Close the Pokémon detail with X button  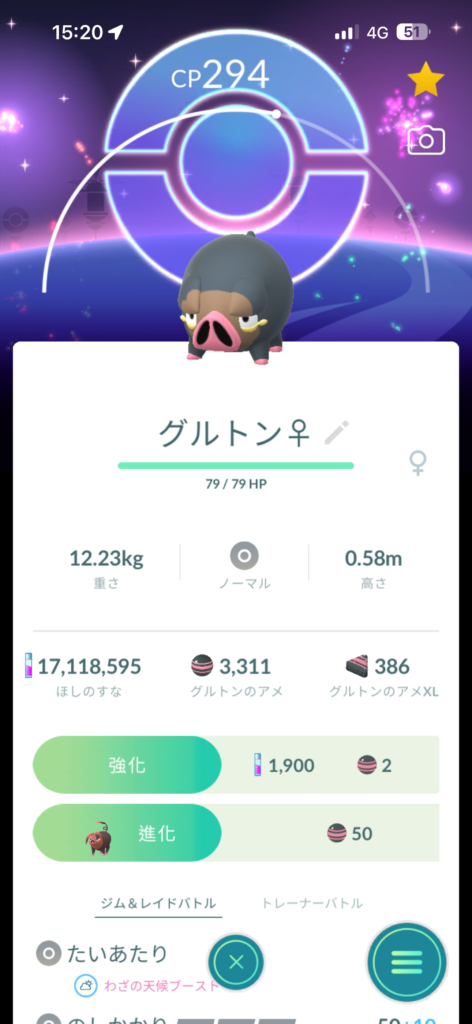coord(236,961)
